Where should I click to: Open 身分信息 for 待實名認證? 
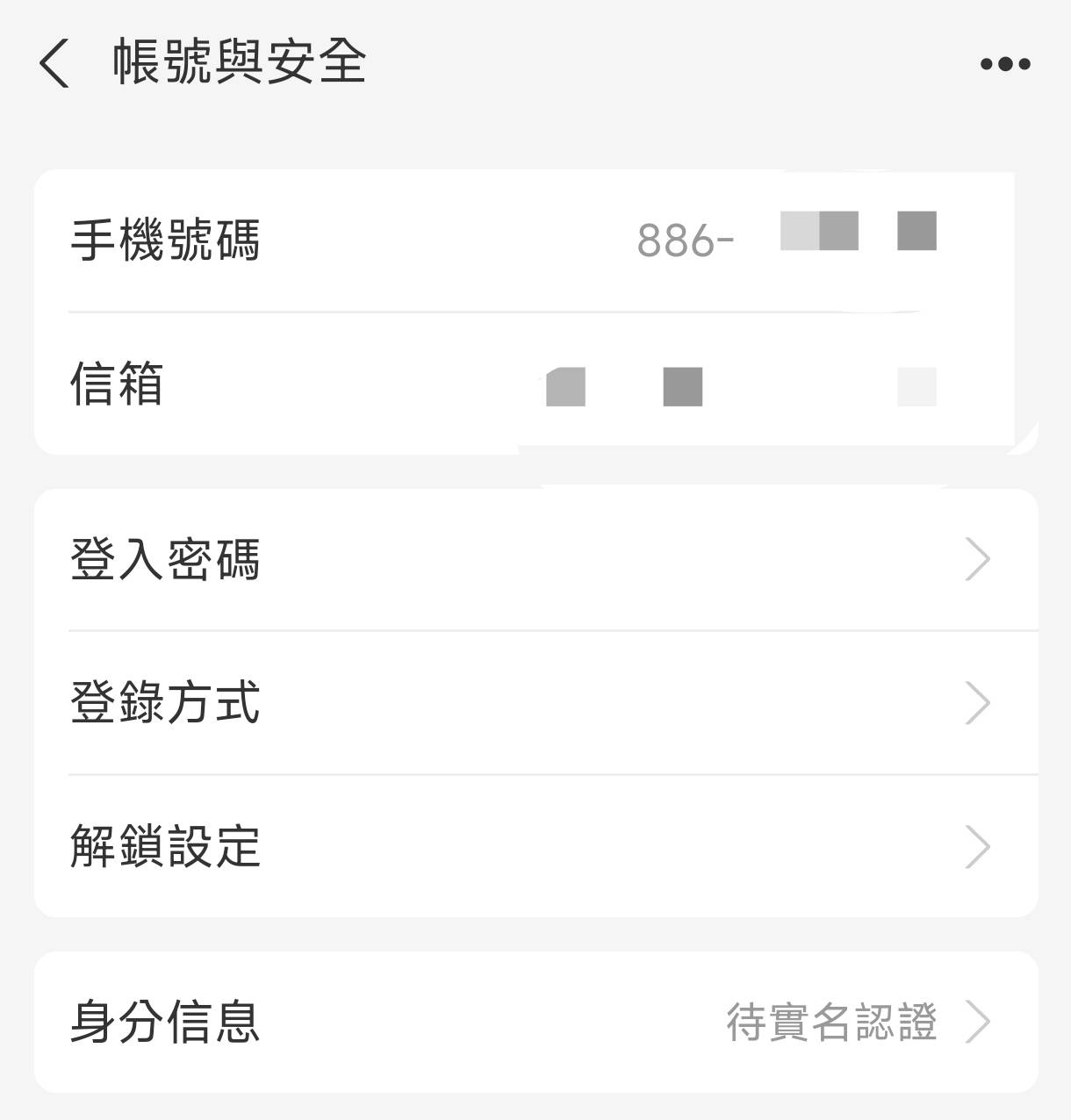tap(535, 1023)
